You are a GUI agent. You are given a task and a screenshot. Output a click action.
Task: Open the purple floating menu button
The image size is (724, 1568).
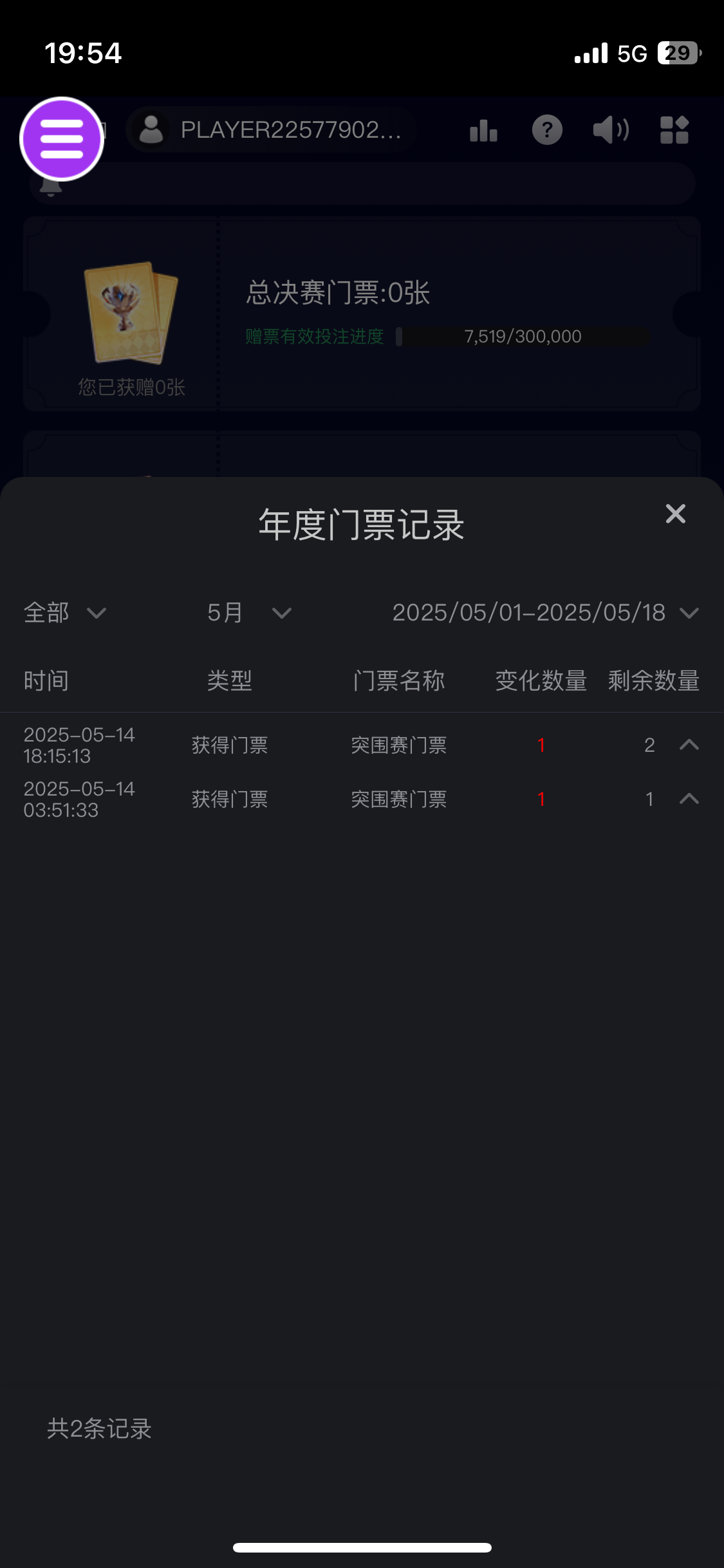[62, 139]
